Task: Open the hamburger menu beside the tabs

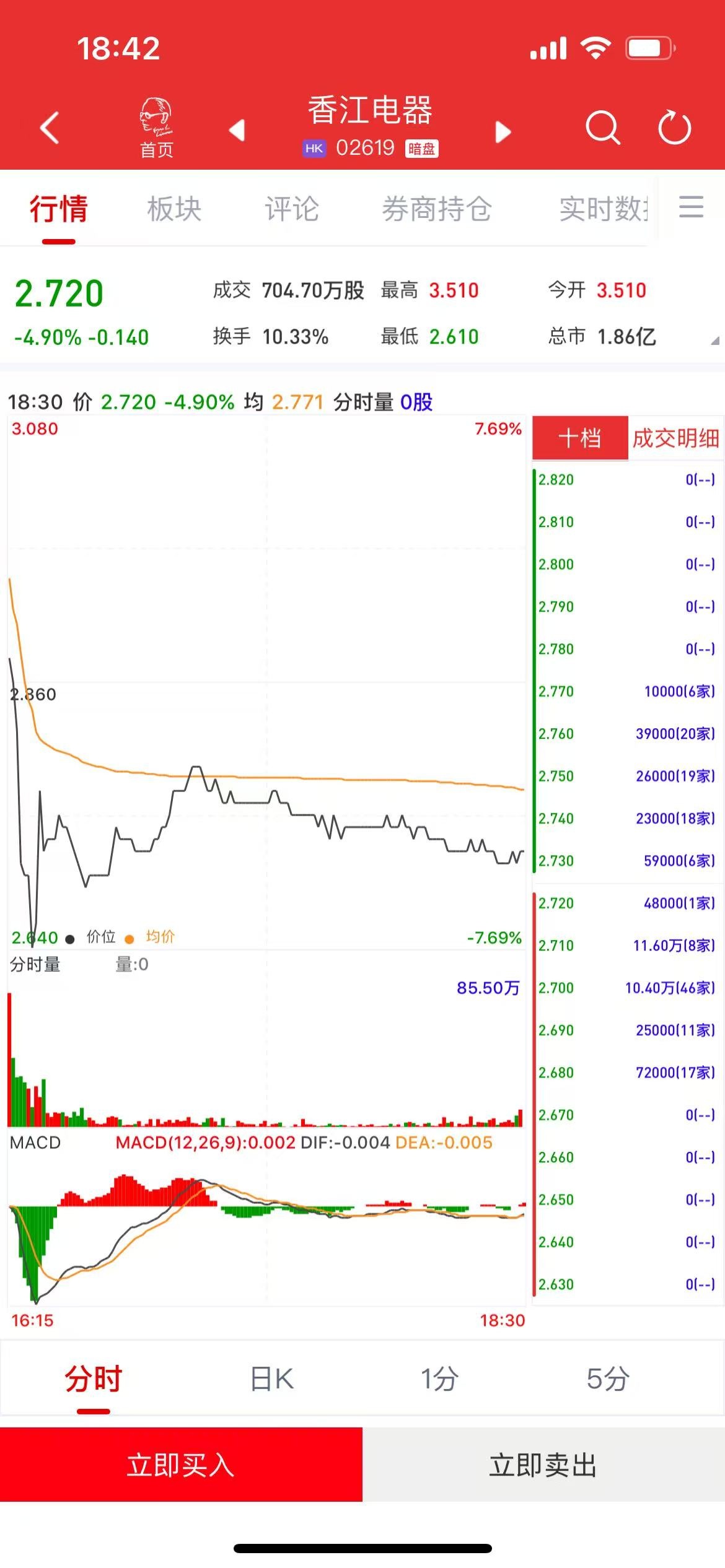Action: pos(691,207)
